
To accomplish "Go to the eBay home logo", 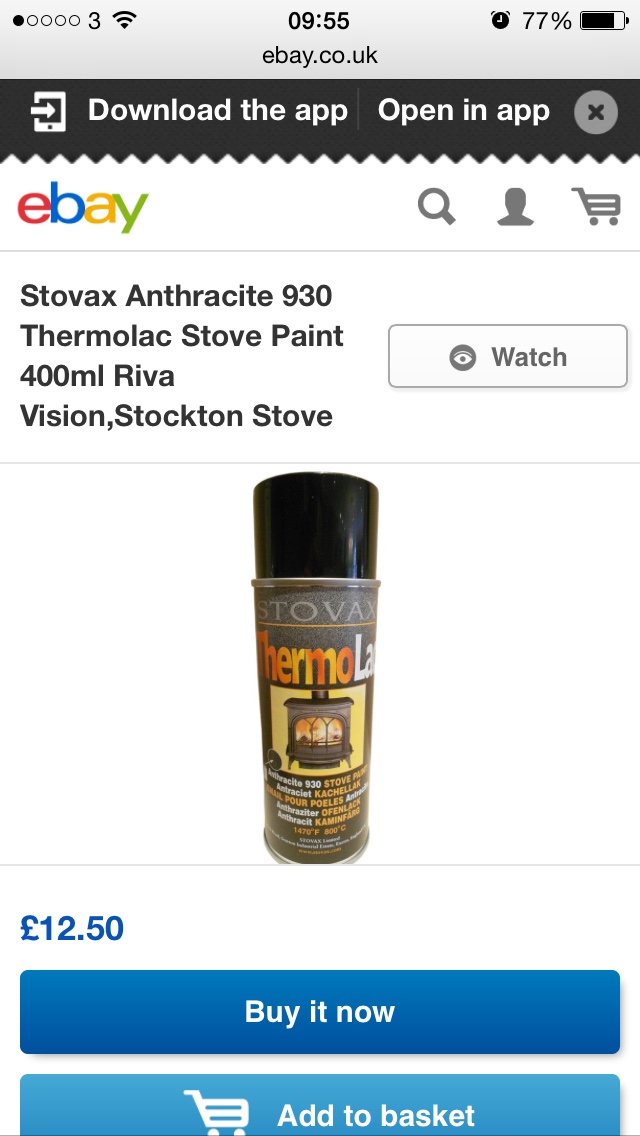I will click(x=83, y=207).
